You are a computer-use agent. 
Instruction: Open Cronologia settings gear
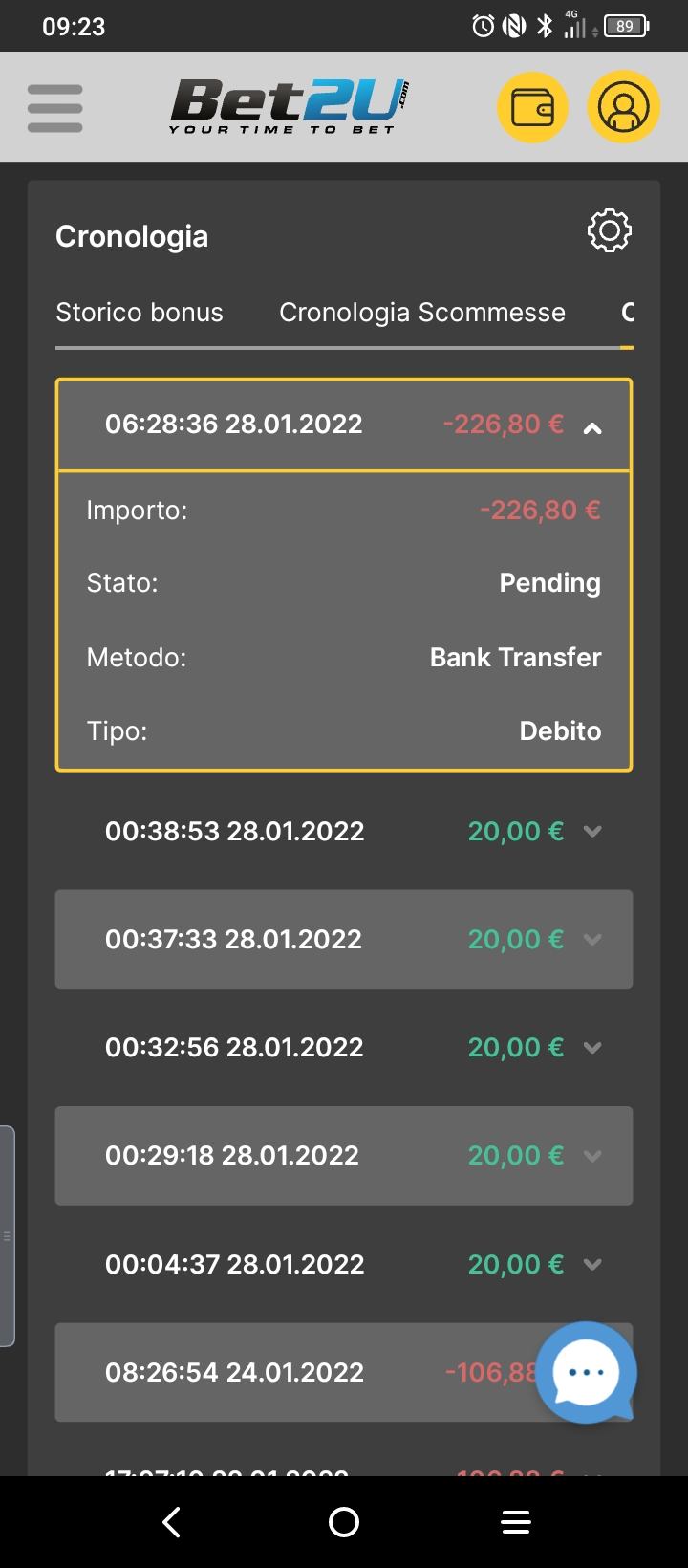coord(609,231)
